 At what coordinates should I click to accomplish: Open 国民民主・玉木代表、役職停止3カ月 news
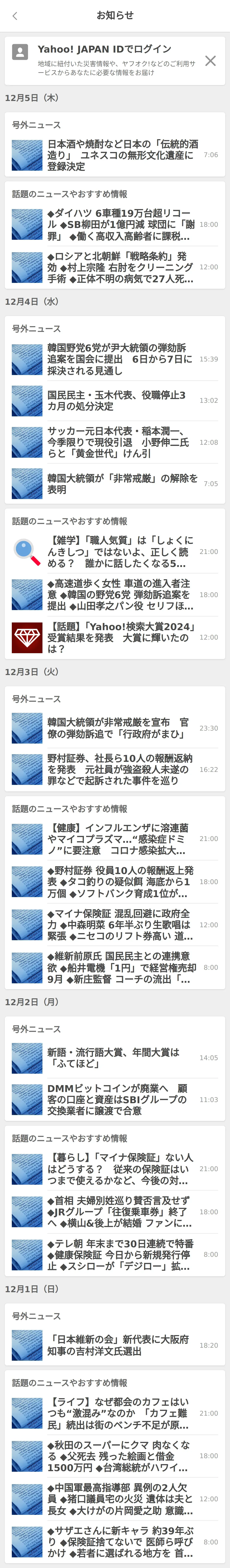(x=122, y=401)
